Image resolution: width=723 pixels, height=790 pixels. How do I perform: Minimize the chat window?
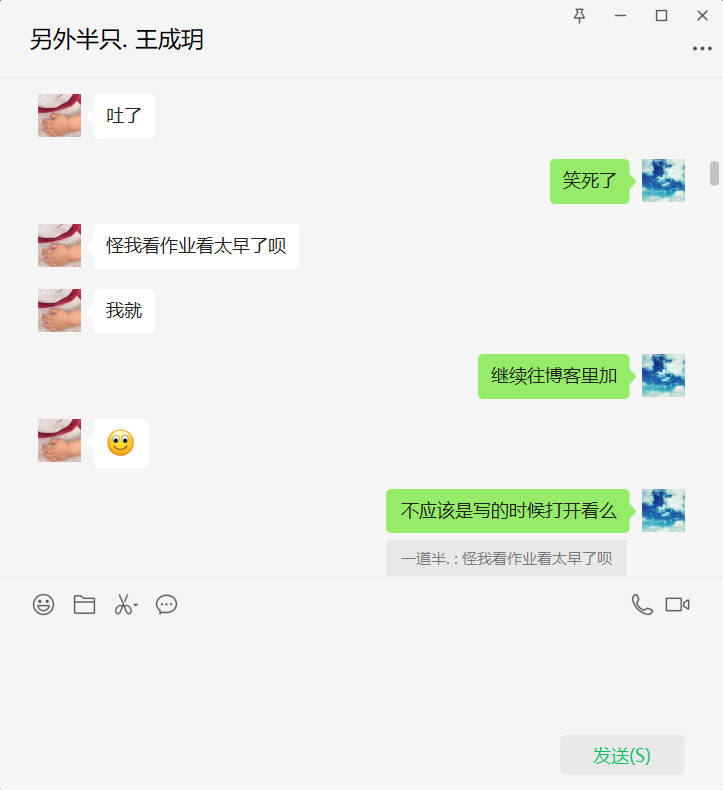pyautogui.click(x=620, y=16)
